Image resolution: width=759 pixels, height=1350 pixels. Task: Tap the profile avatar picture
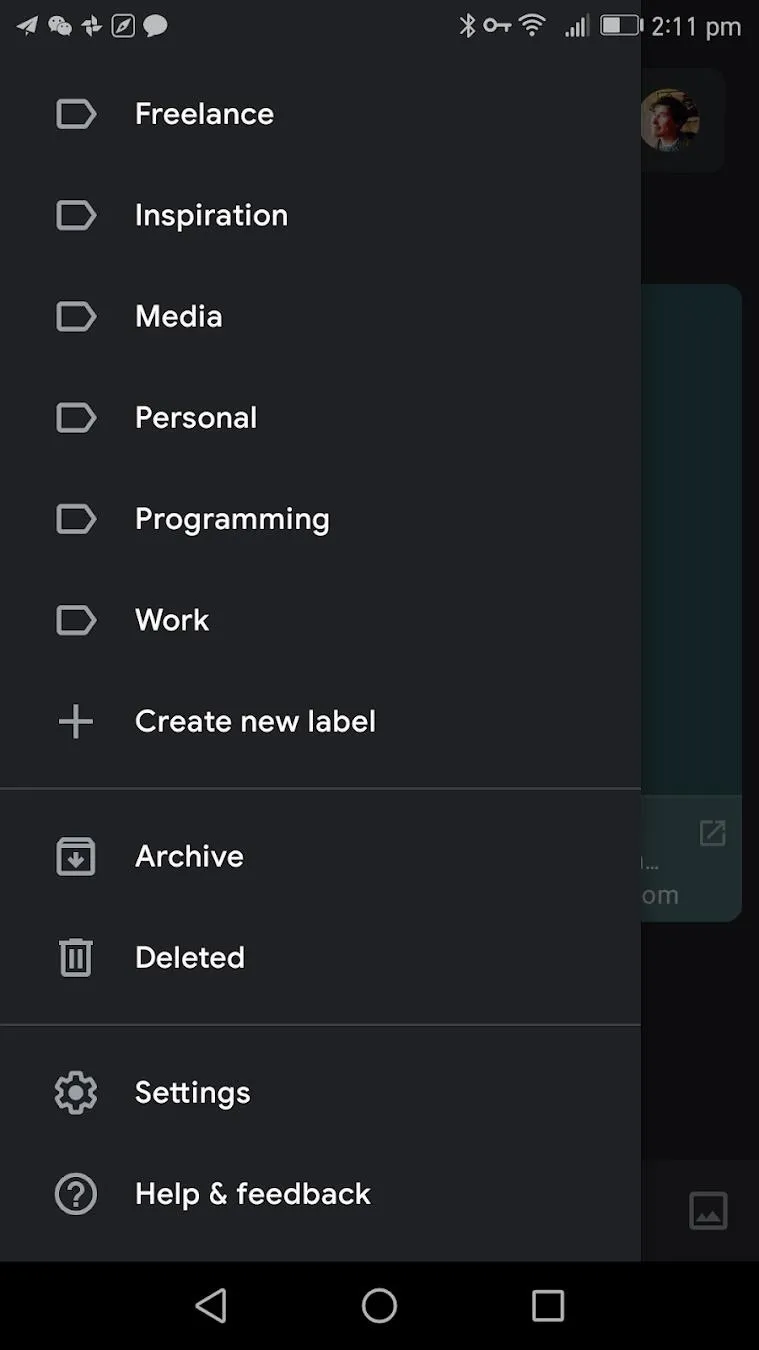669,120
